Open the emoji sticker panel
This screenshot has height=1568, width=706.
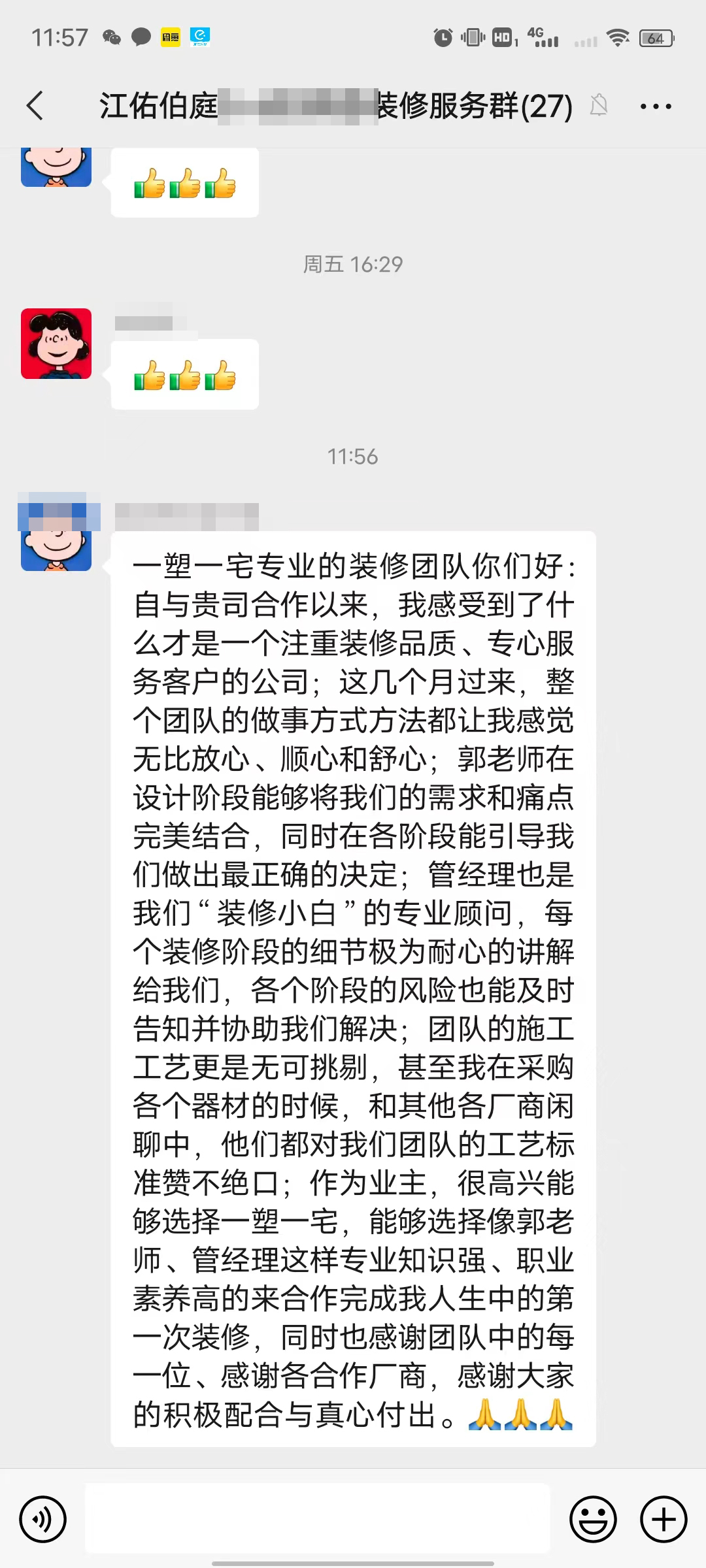click(593, 1520)
